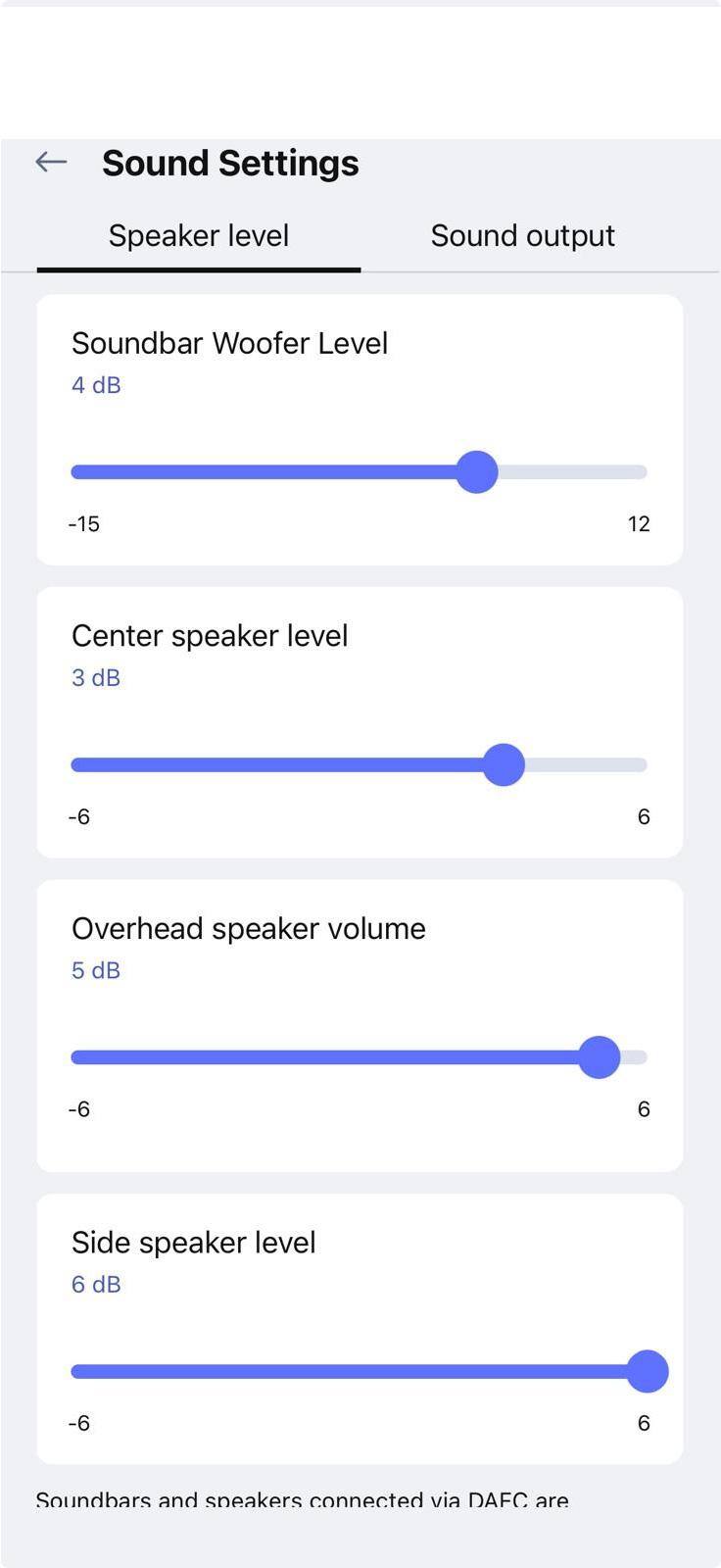Select the Speaker level tab

(199, 236)
